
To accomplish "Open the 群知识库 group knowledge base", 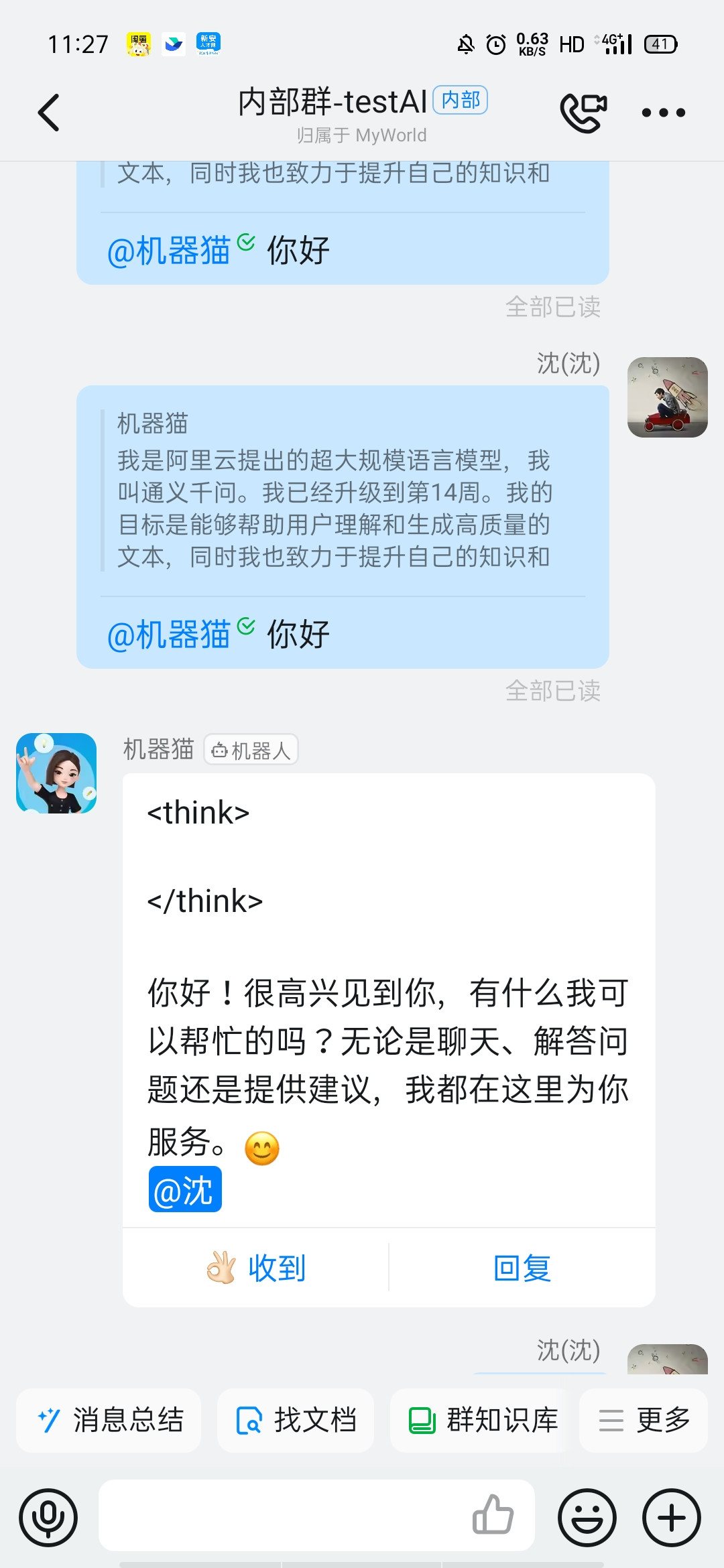I will point(483,1420).
